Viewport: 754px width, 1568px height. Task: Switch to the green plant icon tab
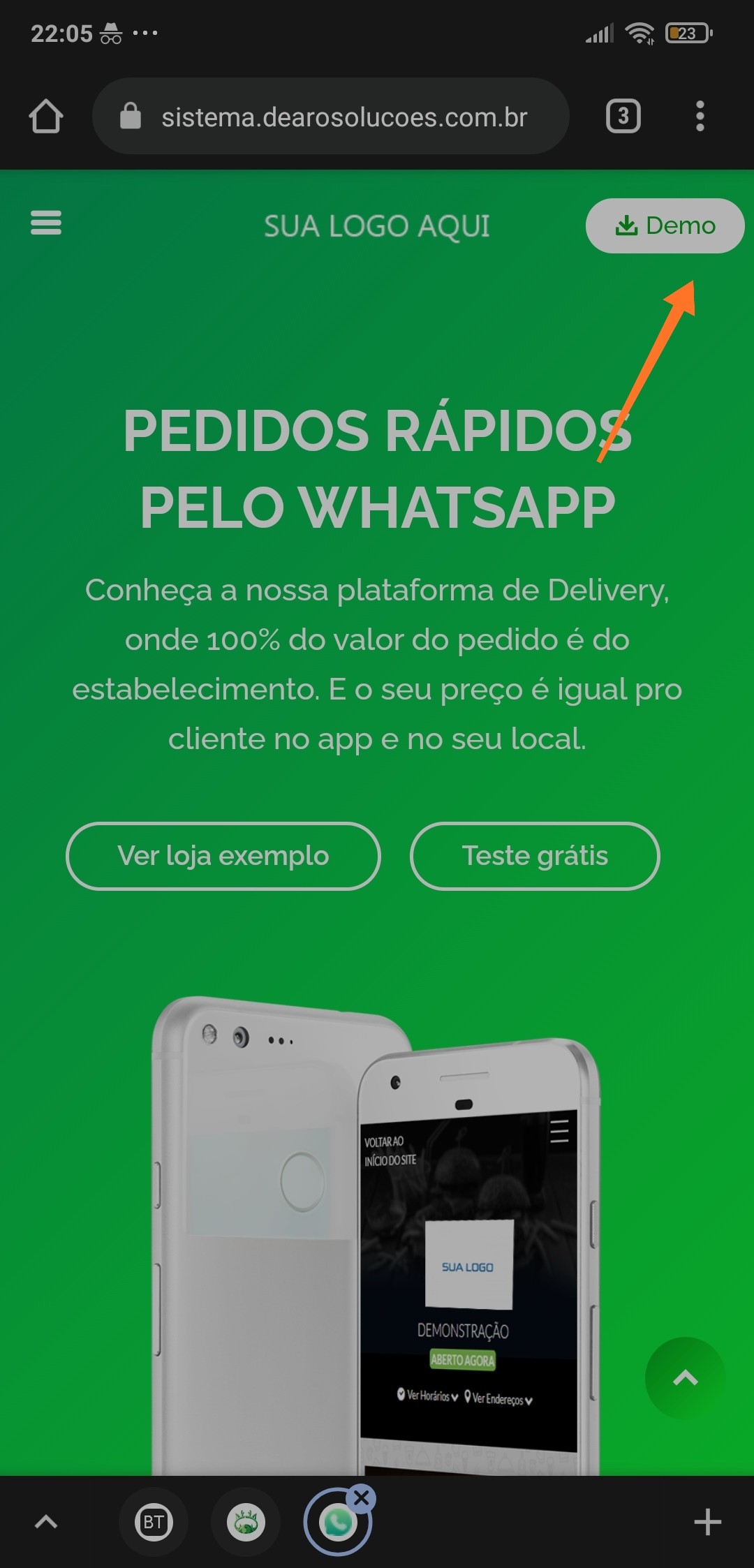pyautogui.click(x=246, y=1522)
